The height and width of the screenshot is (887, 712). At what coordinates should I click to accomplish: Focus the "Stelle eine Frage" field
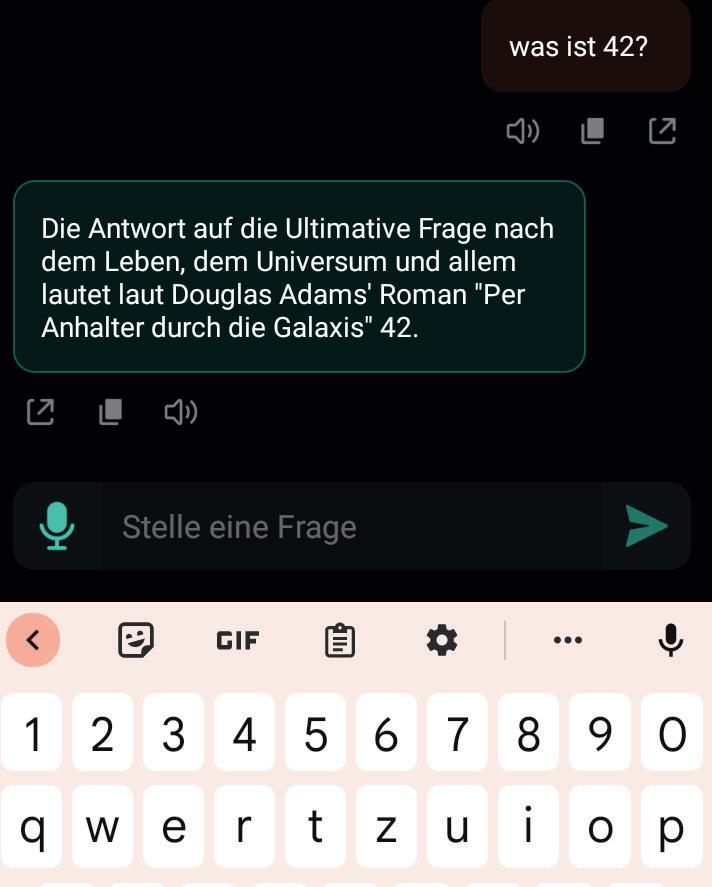(x=360, y=527)
